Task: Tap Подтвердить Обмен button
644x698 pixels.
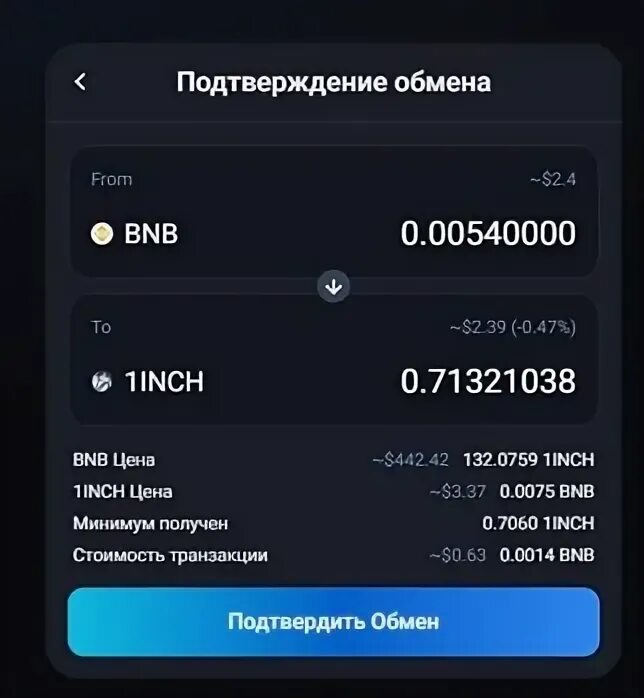Action: tap(333, 621)
